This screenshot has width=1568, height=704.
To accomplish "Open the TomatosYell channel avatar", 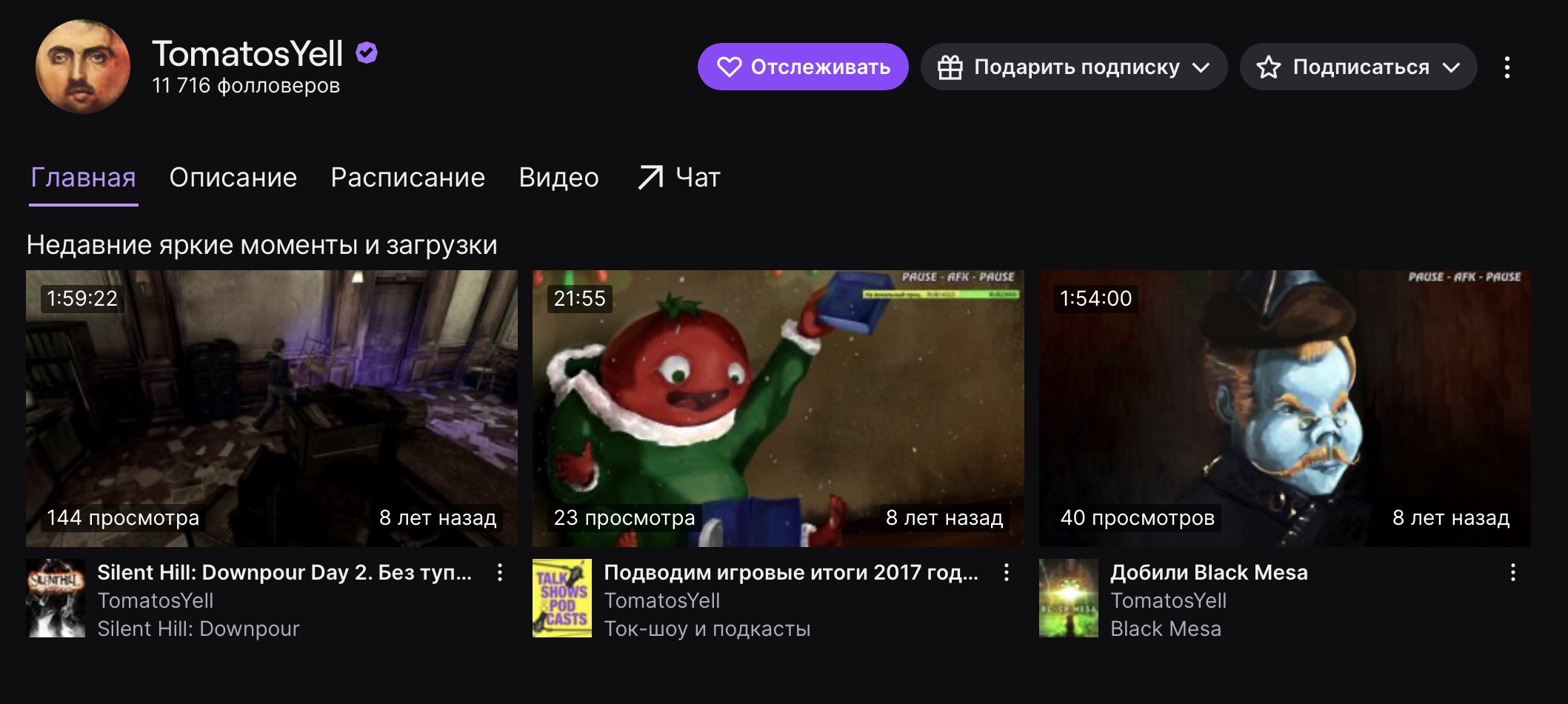I will tap(83, 67).
